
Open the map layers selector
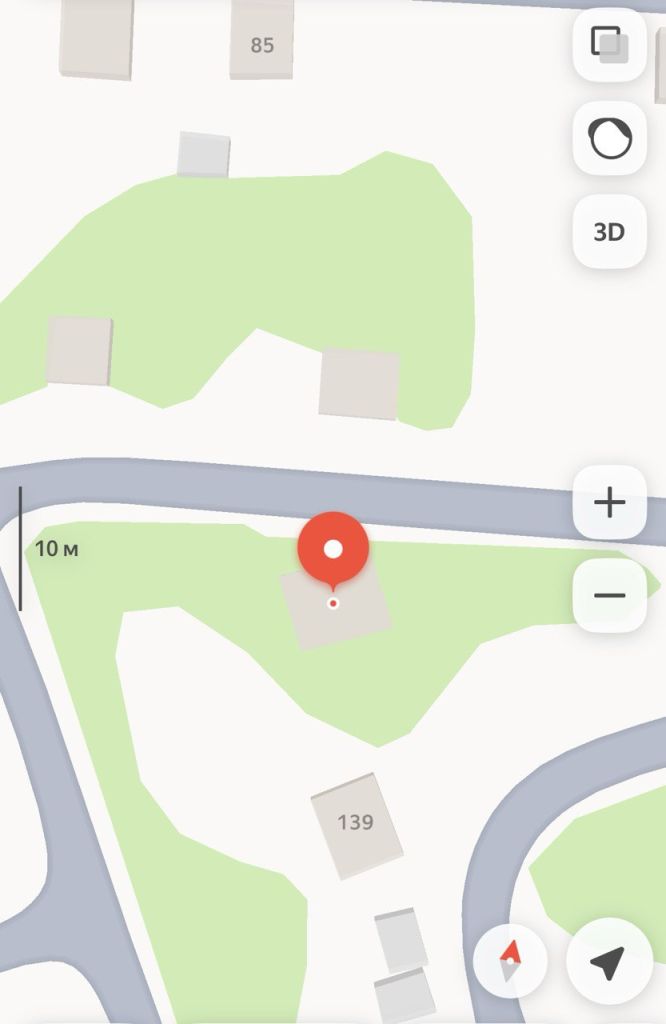(609, 45)
